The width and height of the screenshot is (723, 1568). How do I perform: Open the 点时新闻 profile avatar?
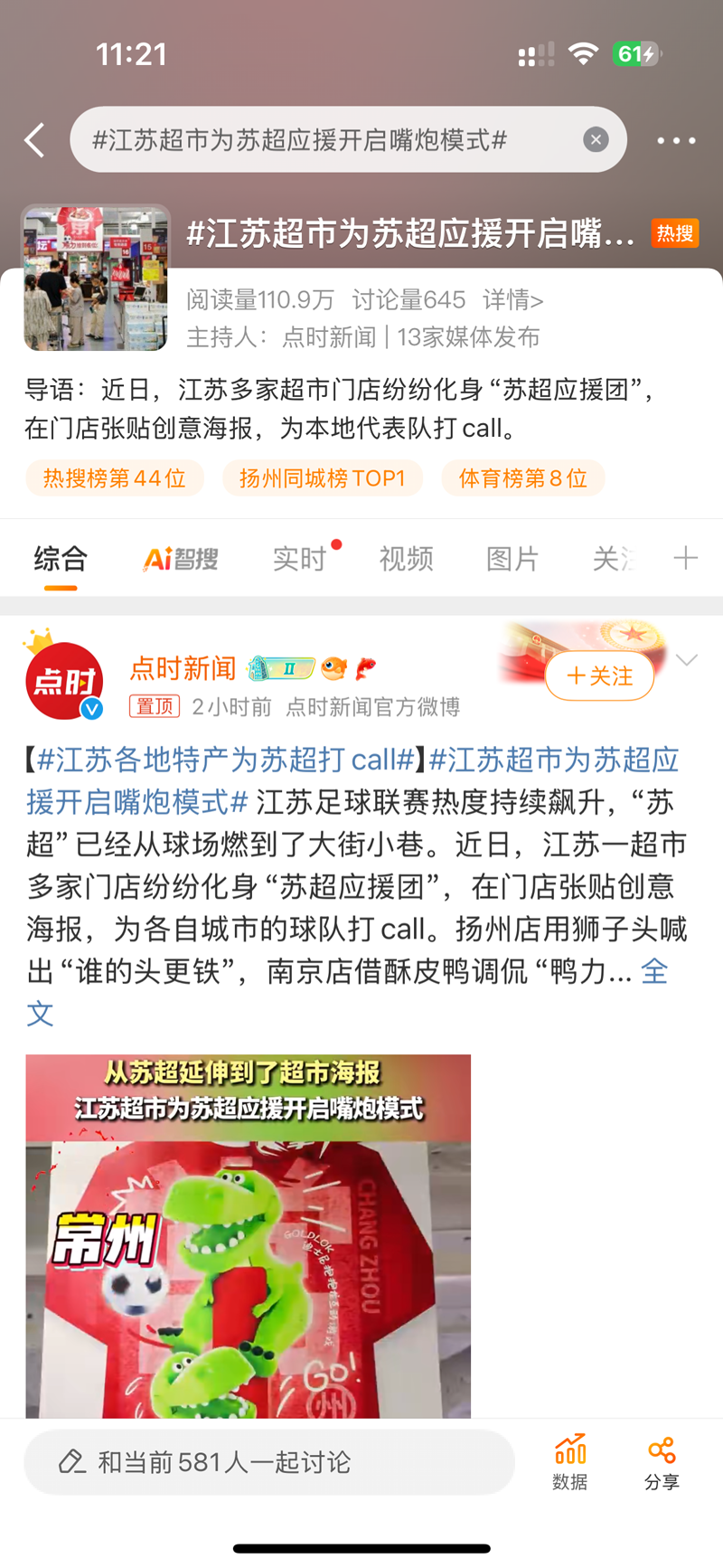pyautogui.click(x=63, y=680)
